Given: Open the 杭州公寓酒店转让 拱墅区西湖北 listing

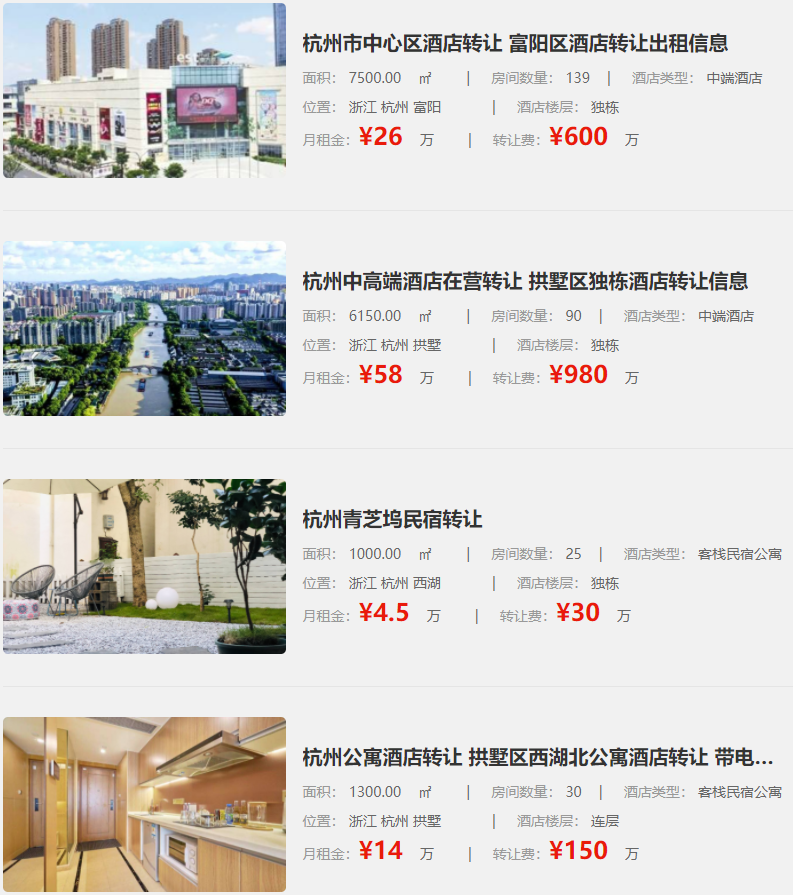Looking at the screenshot, I should (537, 757).
